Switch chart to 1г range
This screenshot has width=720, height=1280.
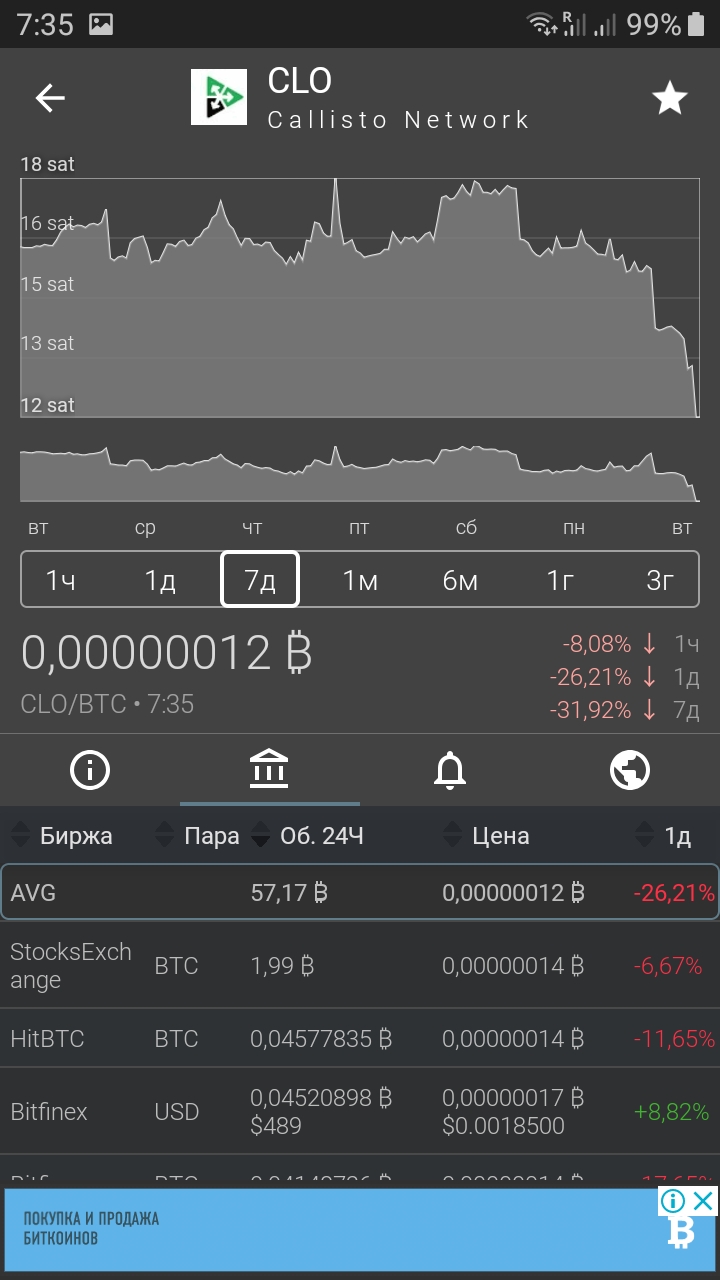(x=560, y=580)
